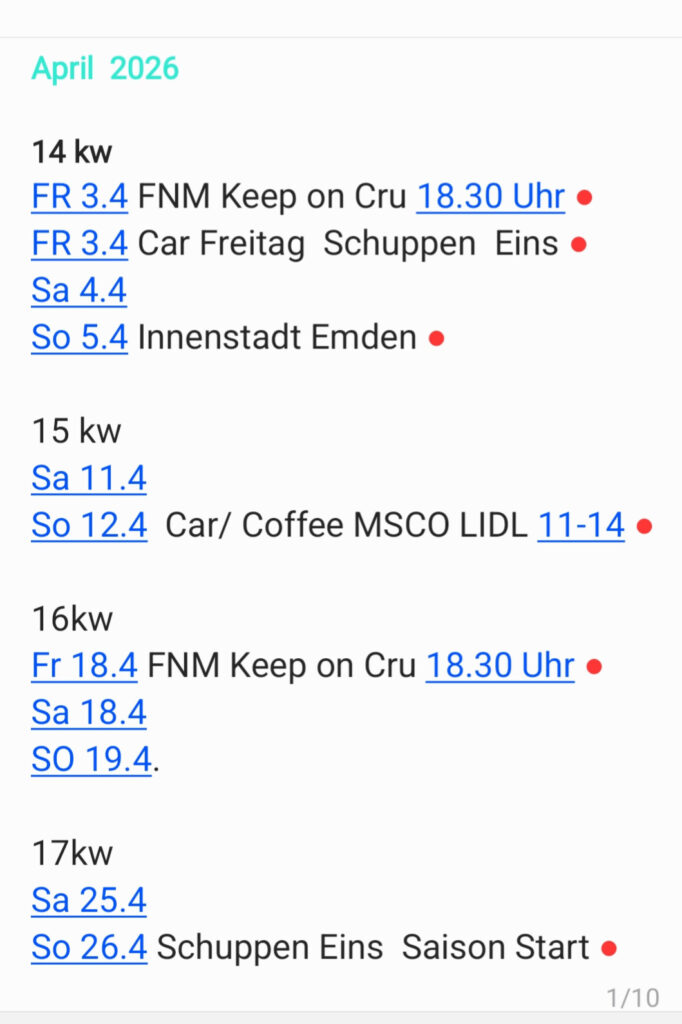Open the SO 19.4 date link
Viewport: 682px width, 1024px height.
pos(91,760)
